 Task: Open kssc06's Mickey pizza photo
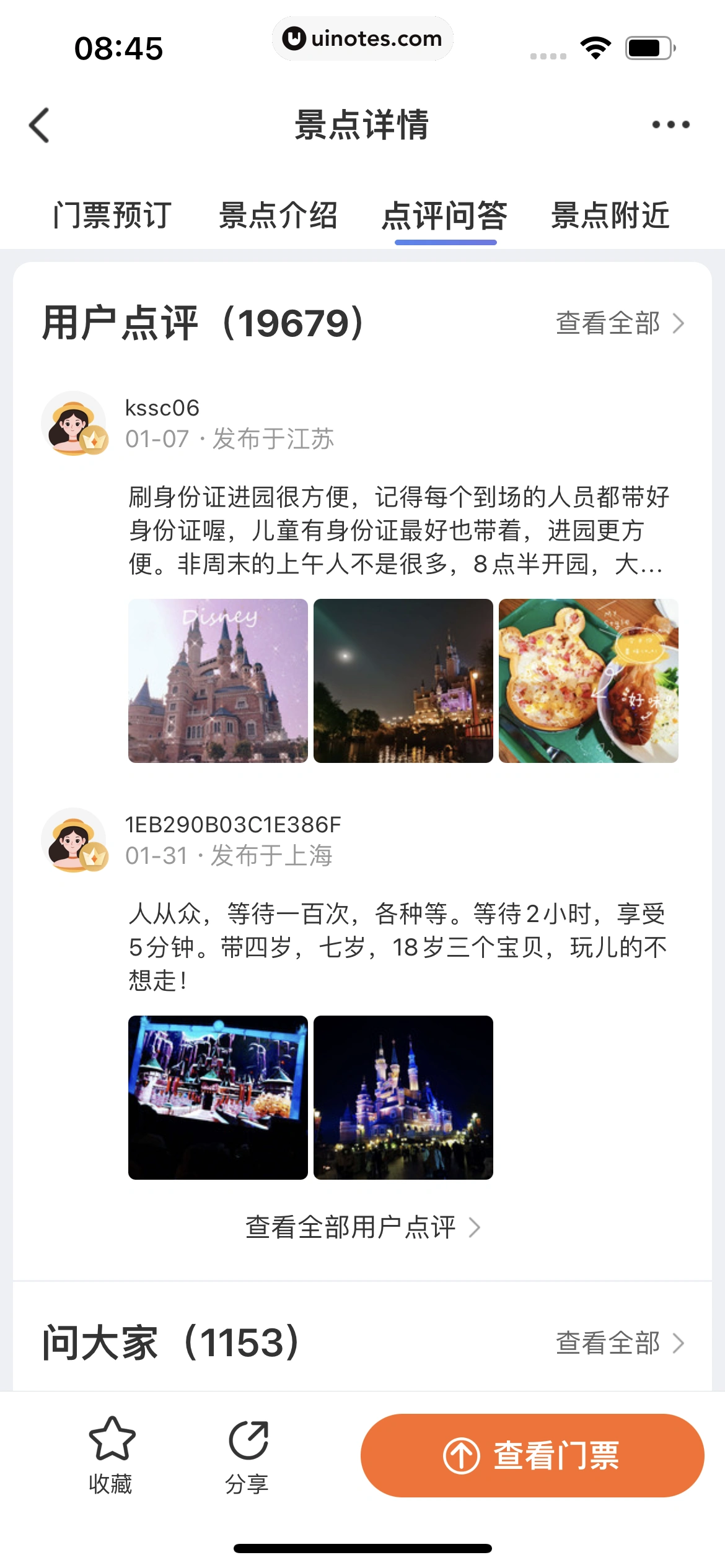click(588, 681)
